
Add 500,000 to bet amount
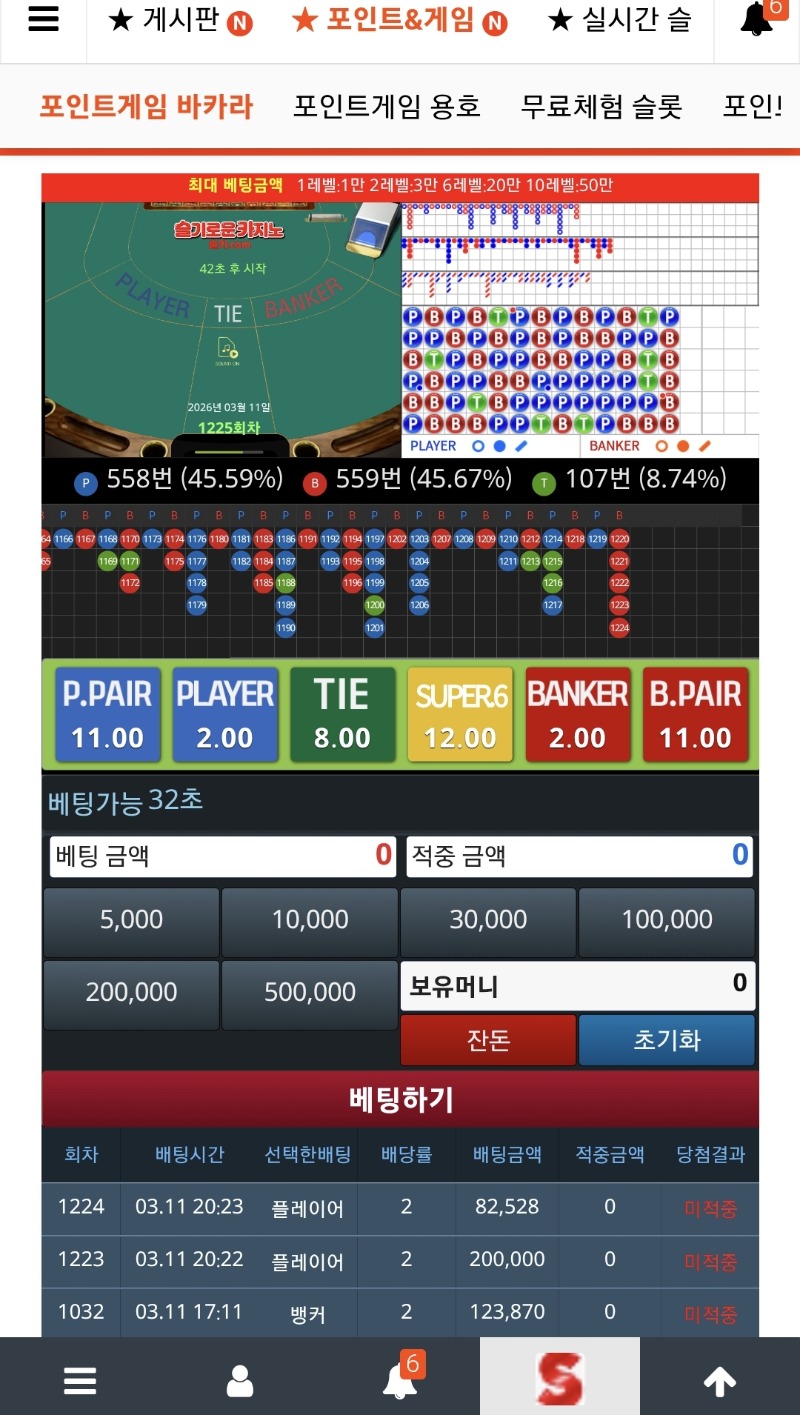click(310, 993)
